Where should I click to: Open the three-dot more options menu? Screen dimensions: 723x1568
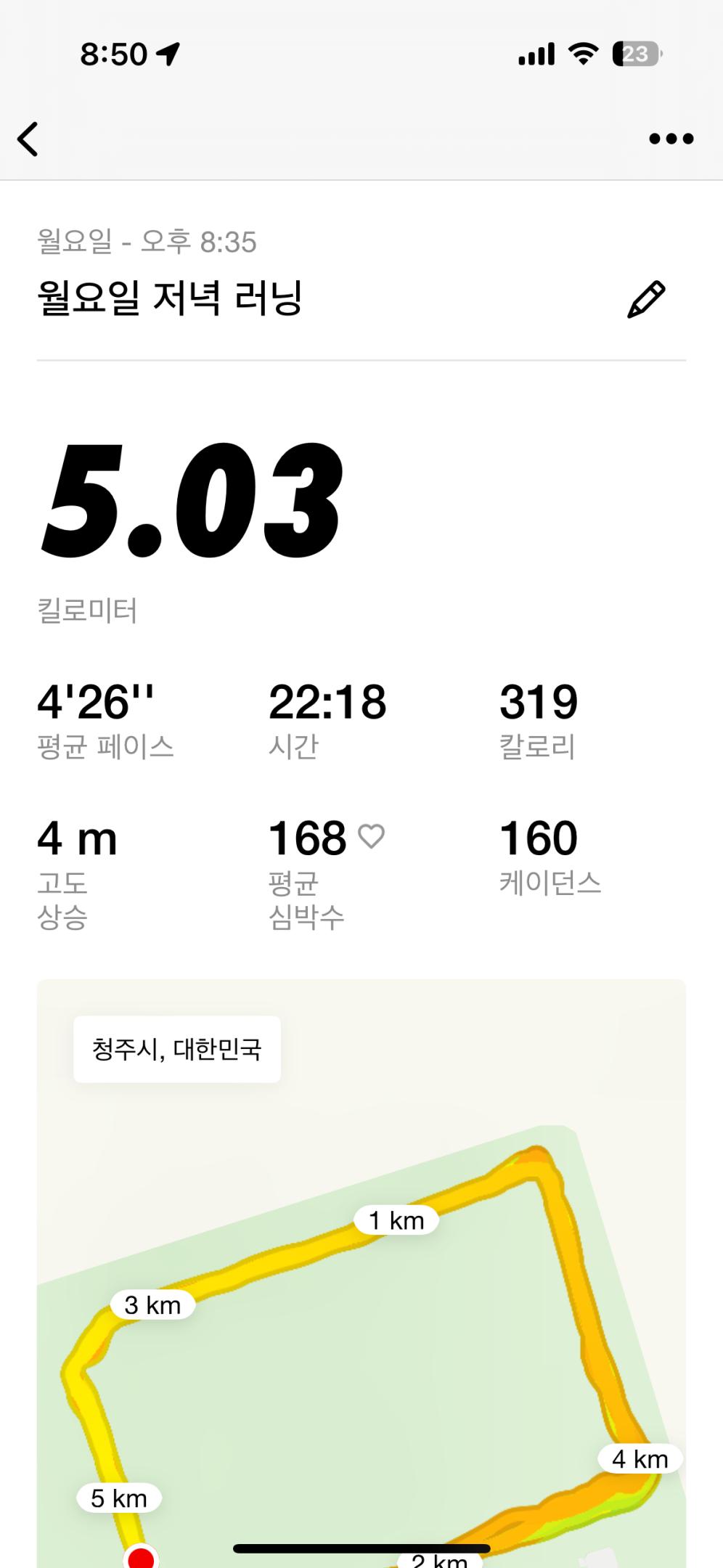coord(671,139)
